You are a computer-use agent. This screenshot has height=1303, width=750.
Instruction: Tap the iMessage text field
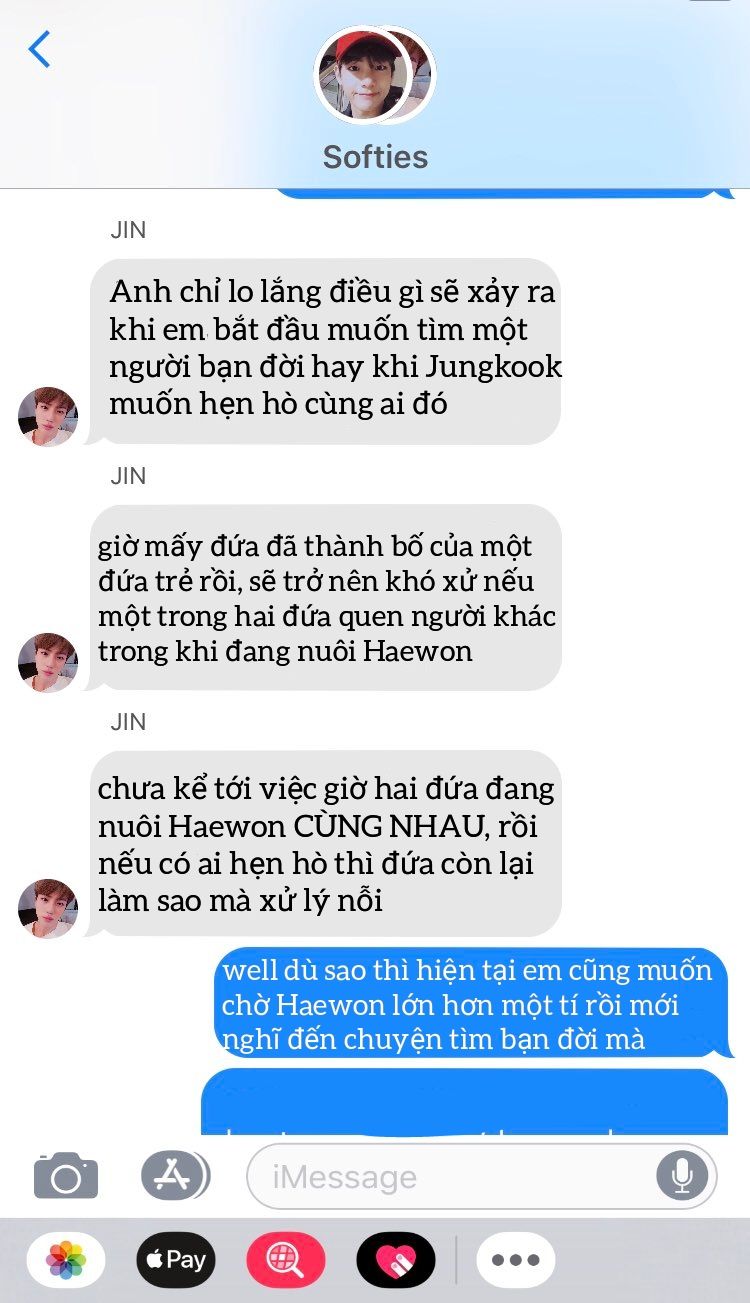(x=482, y=1176)
